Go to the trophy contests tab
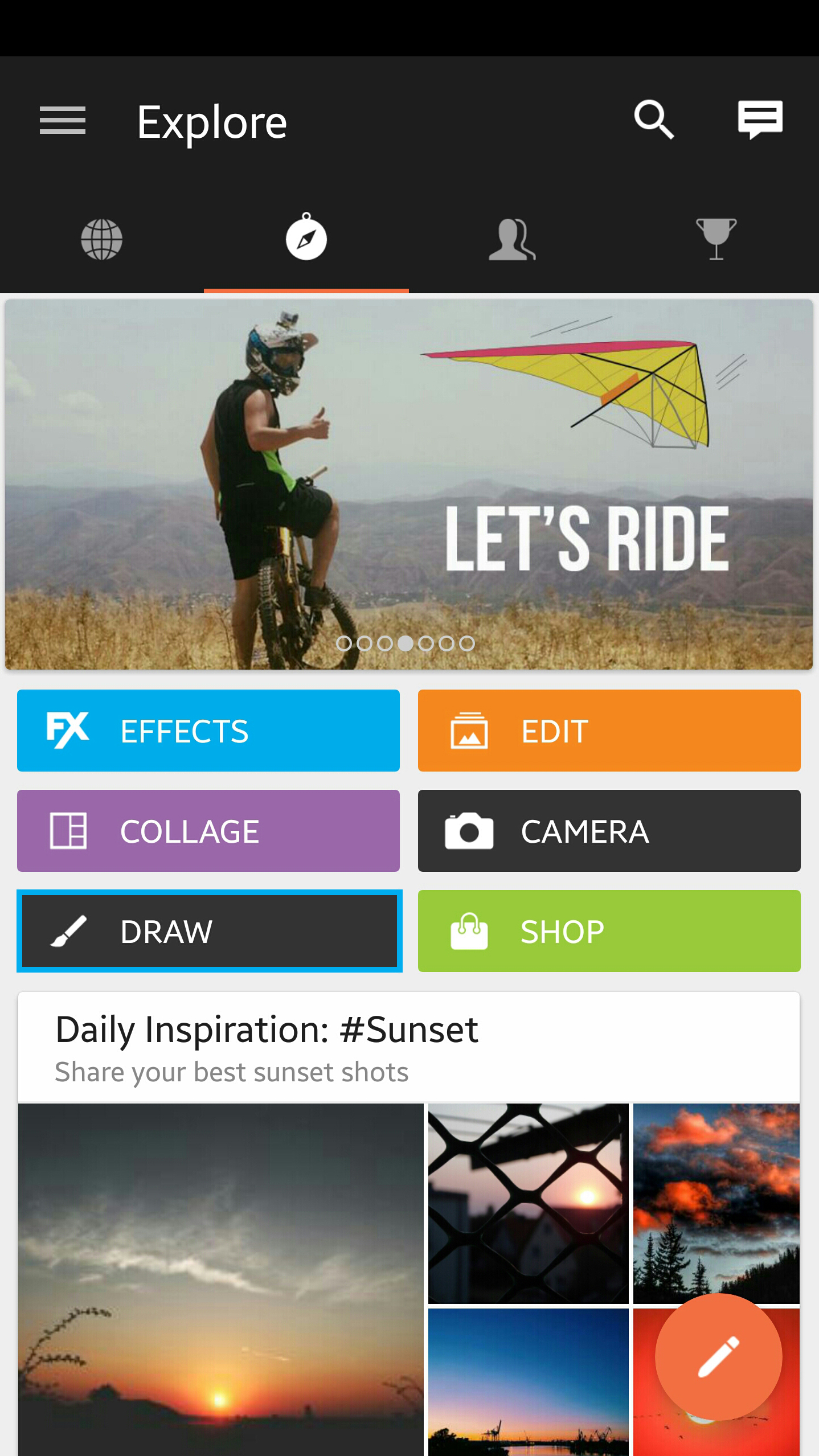 pos(716,239)
